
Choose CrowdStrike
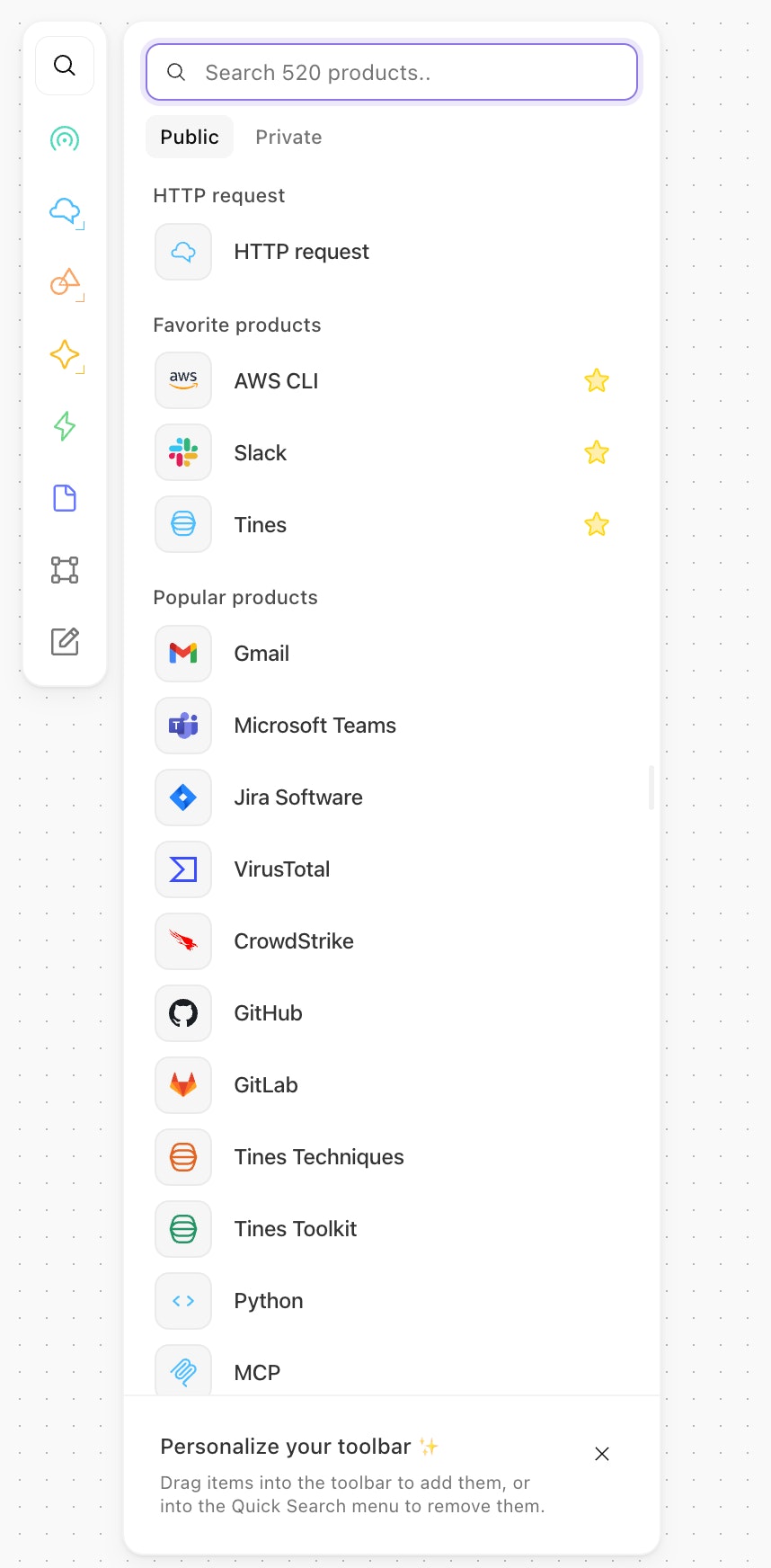pos(294,941)
